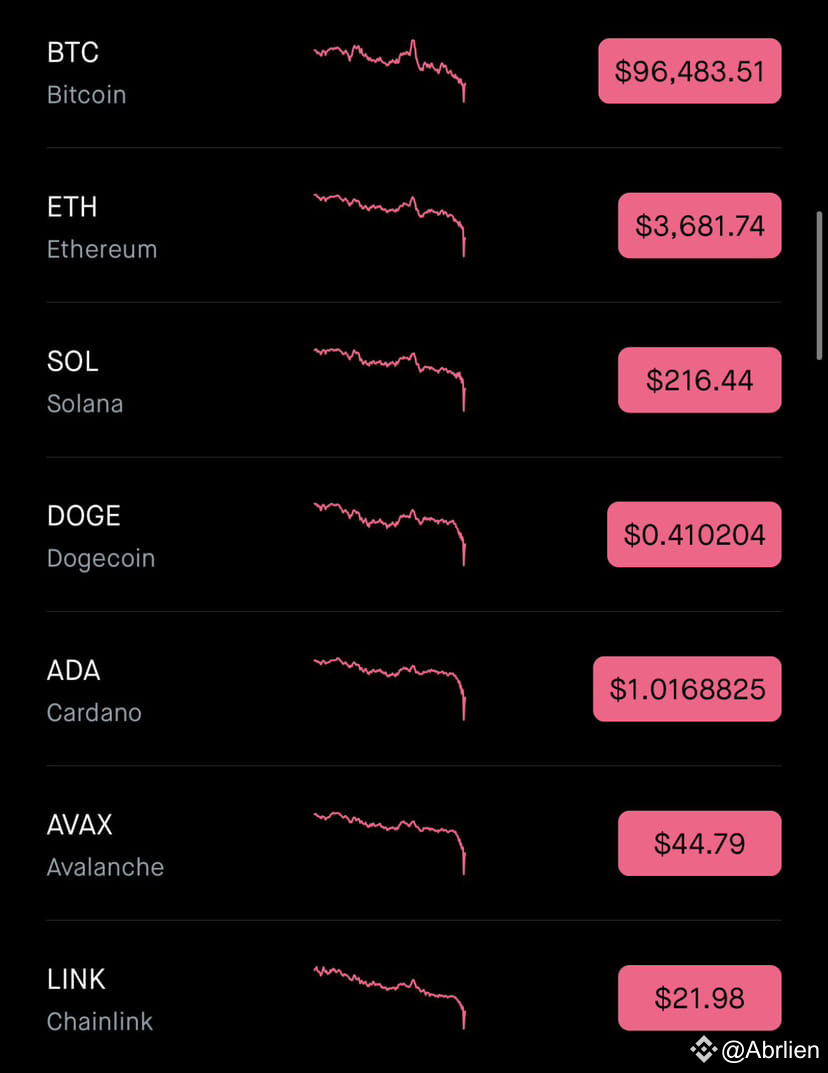Screen dimensions: 828x1073
Task: Click the ADA price button
Action: point(687,689)
